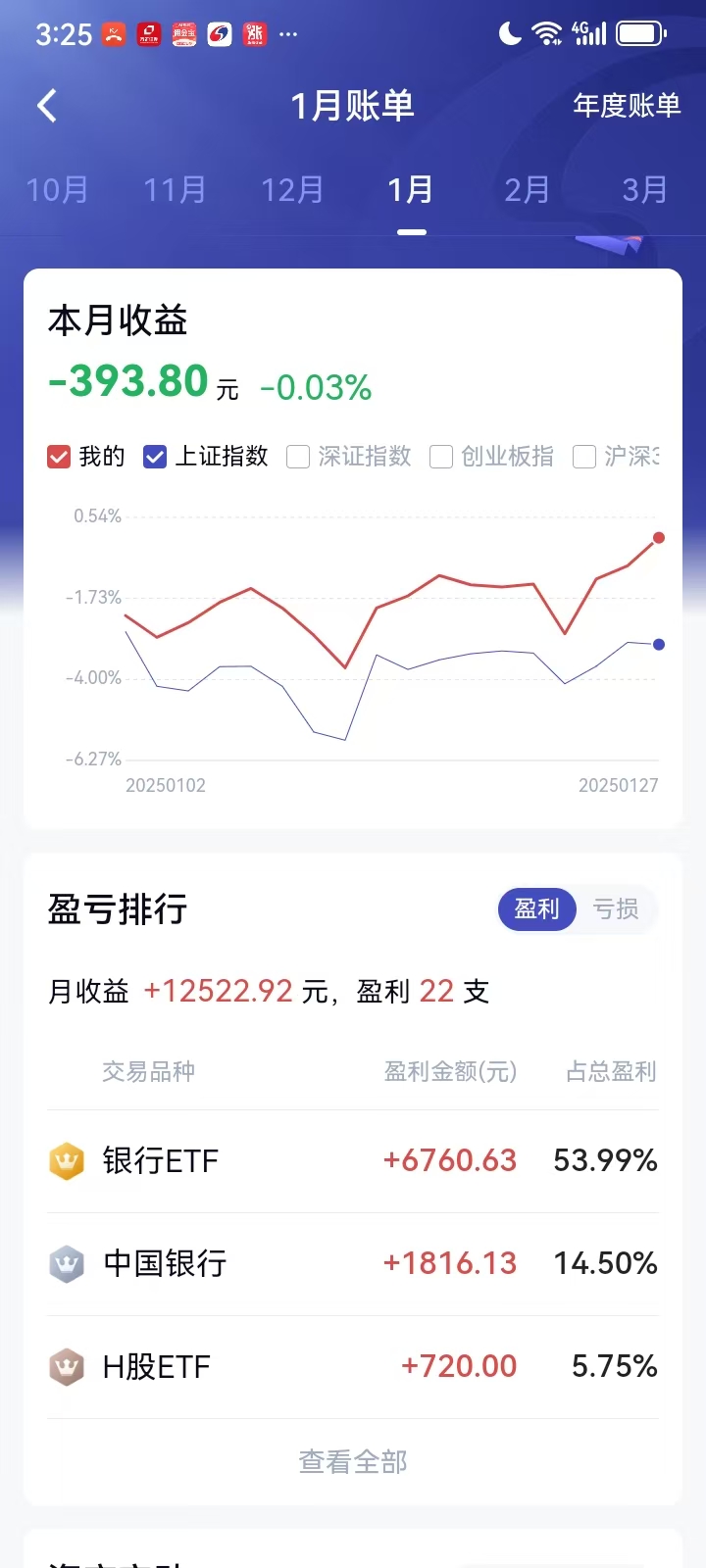Switch to the 10月 month tab
The image size is (706, 1568).
(57, 190)
